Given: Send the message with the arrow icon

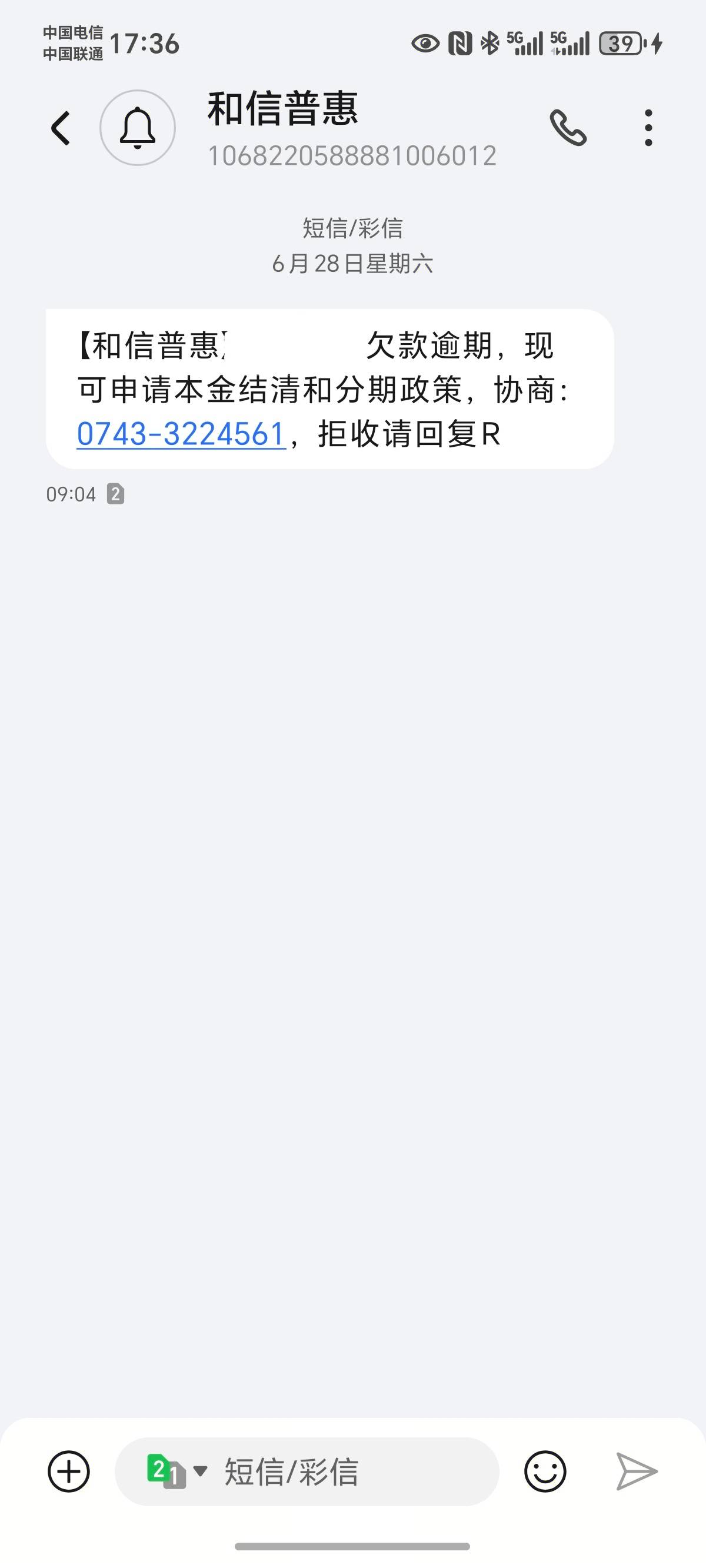Looking at the screenshot, I should (x=637, y=1471).
